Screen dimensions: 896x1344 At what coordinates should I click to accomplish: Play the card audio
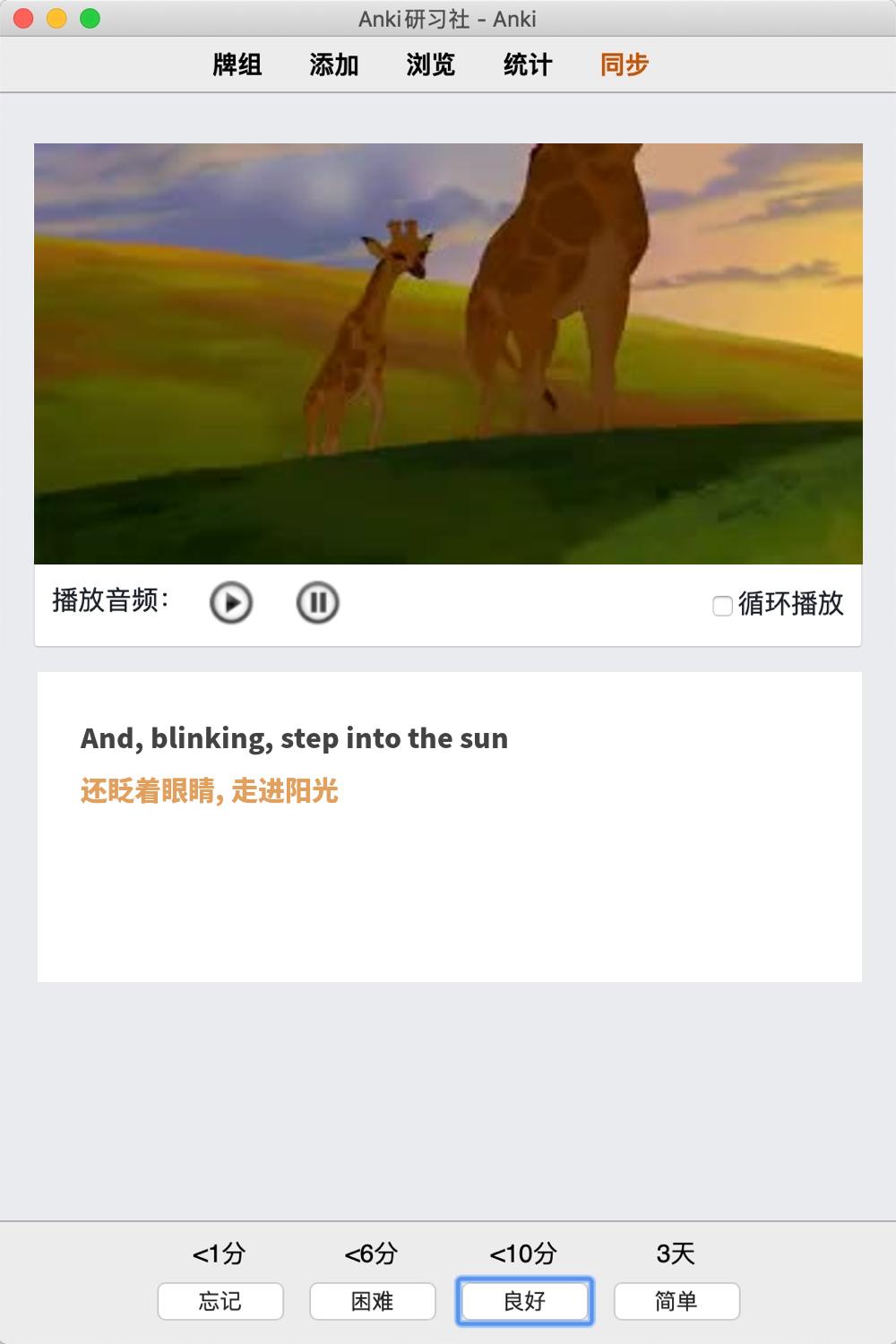(231, 602)
